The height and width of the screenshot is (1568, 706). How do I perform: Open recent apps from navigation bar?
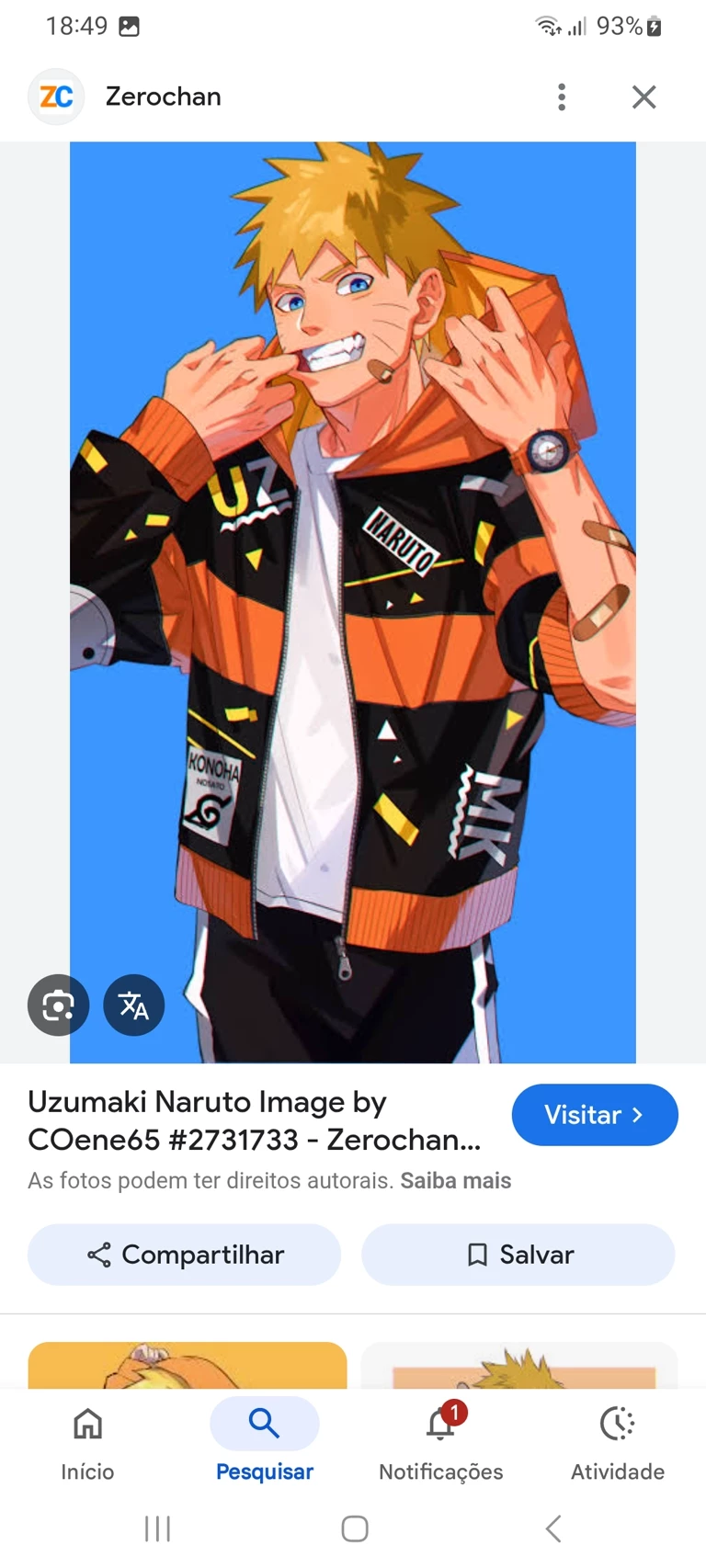[x=157, y=1528]
